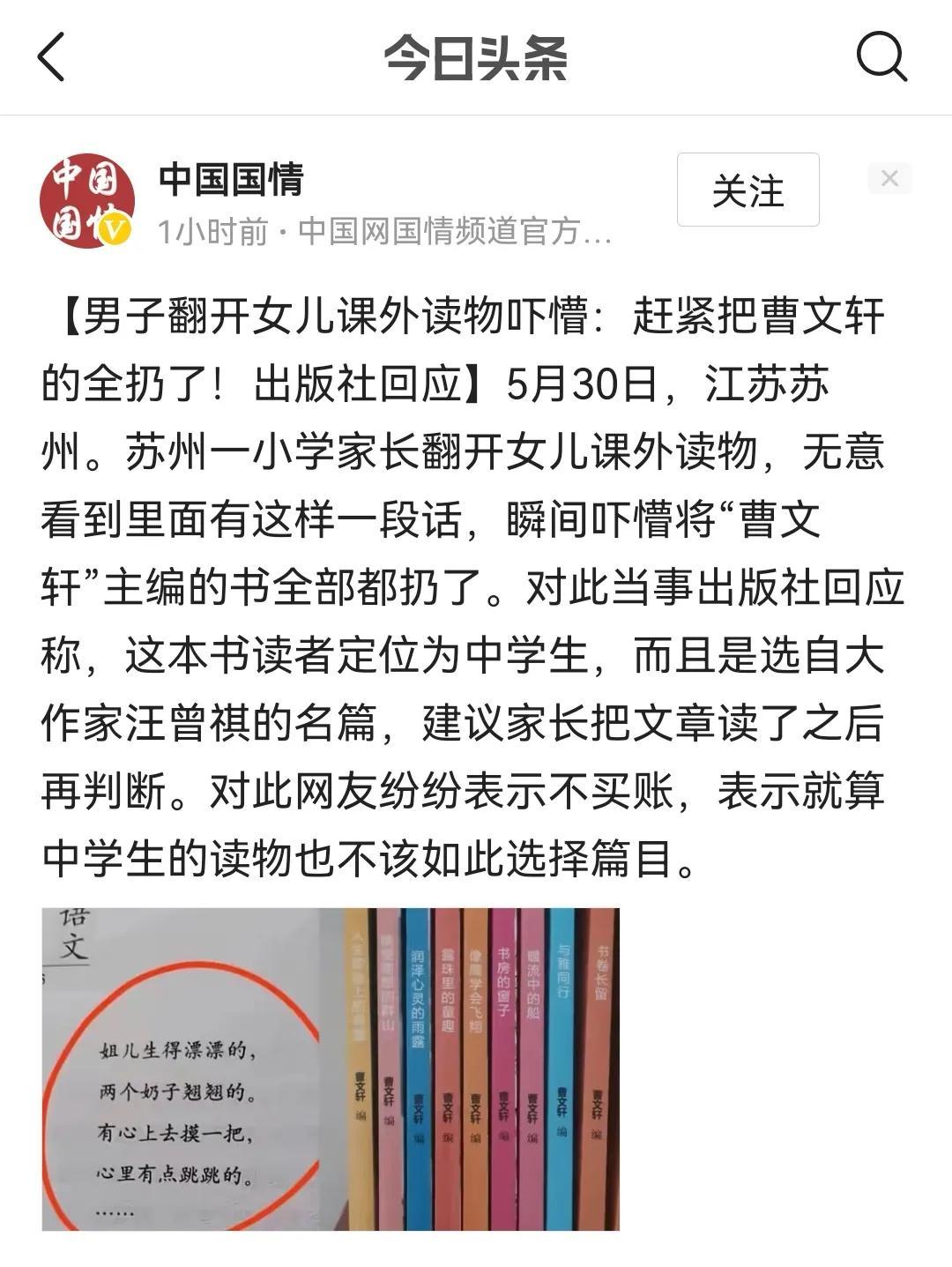Follow 中国国情 via 关注 button
Screen dimensions: 952x1267
(747, 190)
